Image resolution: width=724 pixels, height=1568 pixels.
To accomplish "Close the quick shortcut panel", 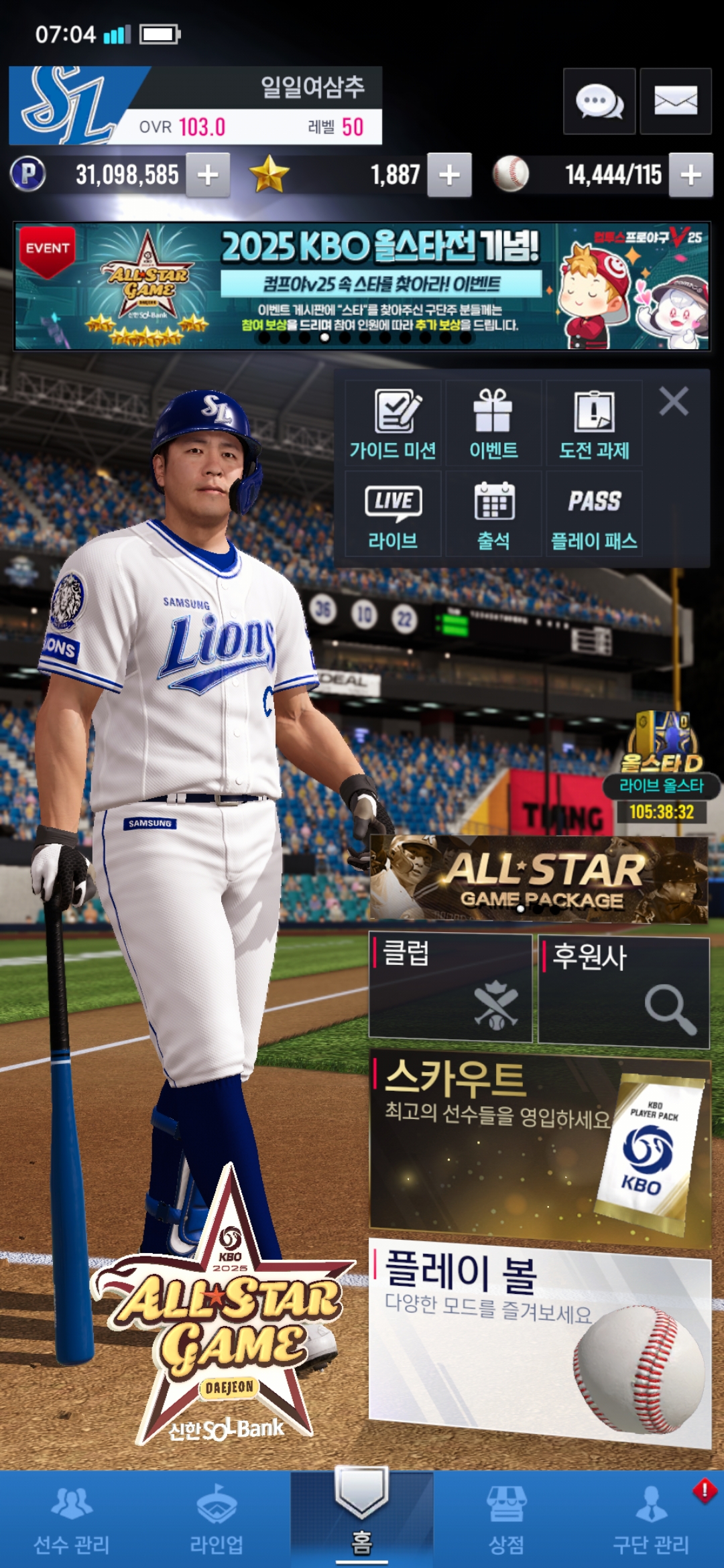I will click(674, 402).
